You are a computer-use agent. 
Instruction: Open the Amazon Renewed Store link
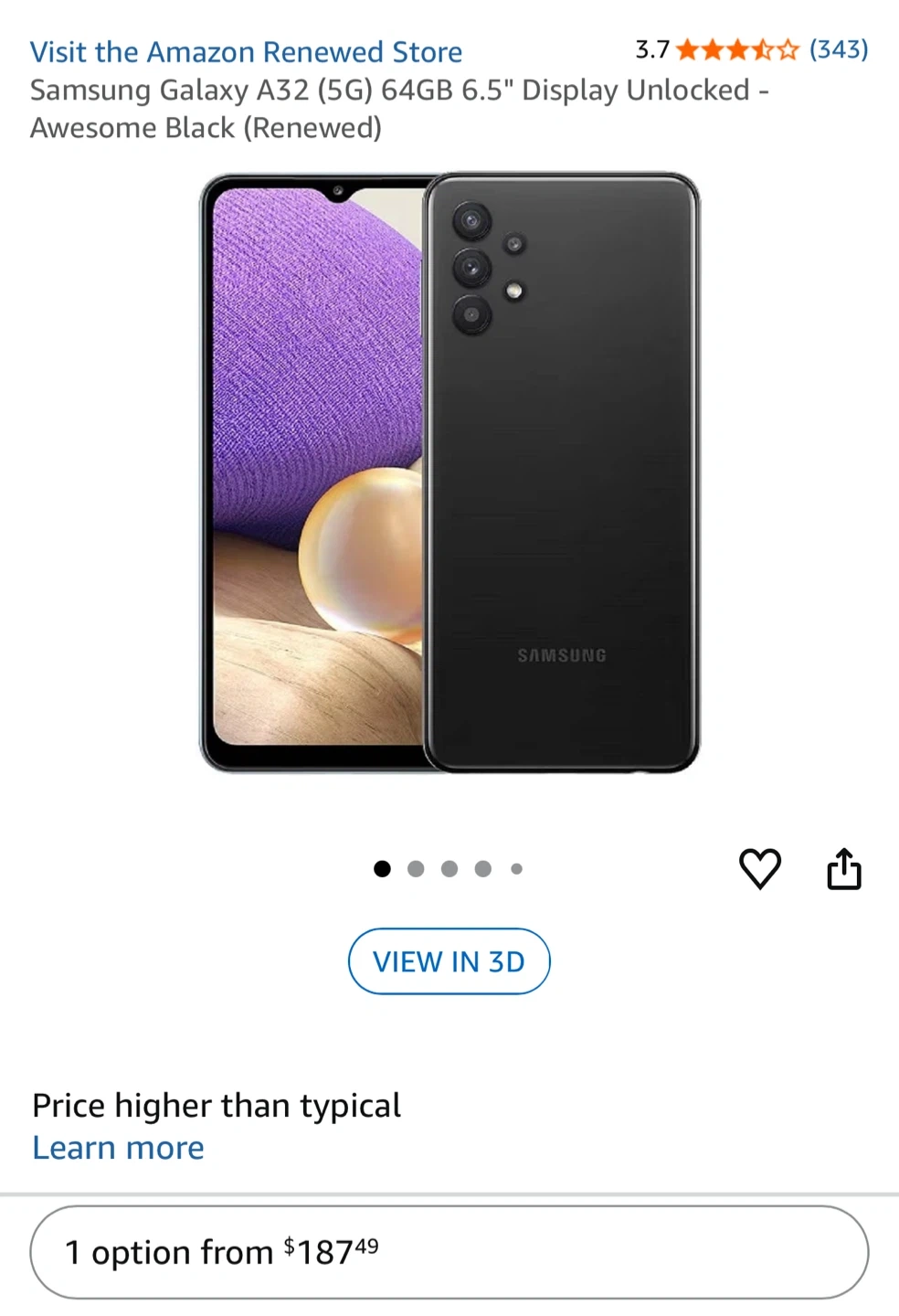246,52
